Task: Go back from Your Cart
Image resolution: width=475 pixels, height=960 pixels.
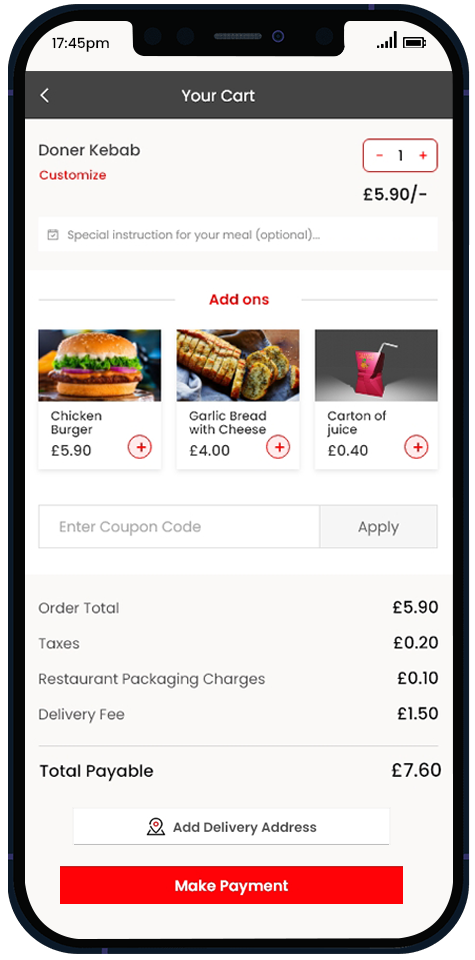Action: pos(44,96)
